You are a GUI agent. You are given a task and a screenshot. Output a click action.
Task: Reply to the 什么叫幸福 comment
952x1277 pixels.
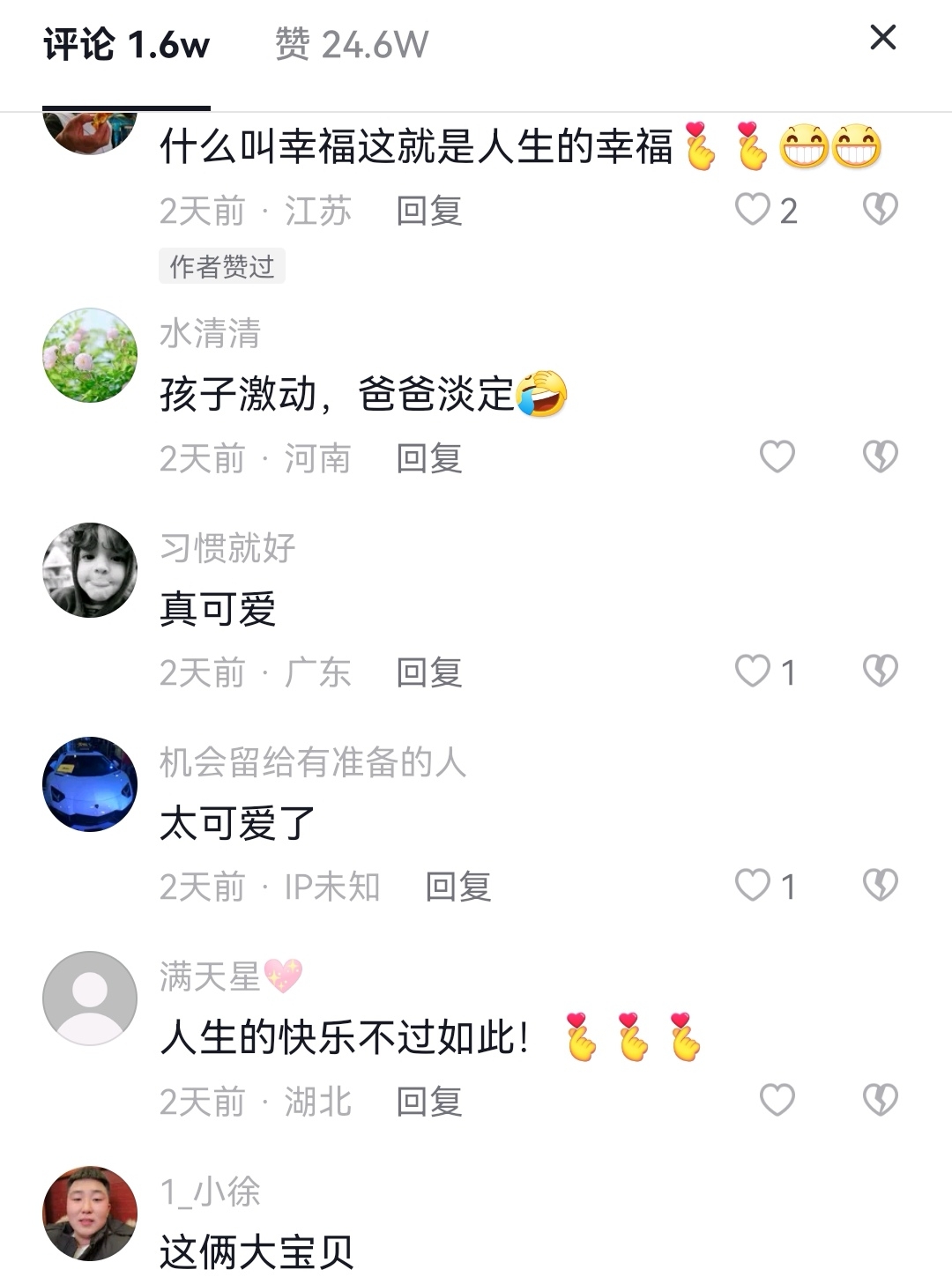pos(428,211)
